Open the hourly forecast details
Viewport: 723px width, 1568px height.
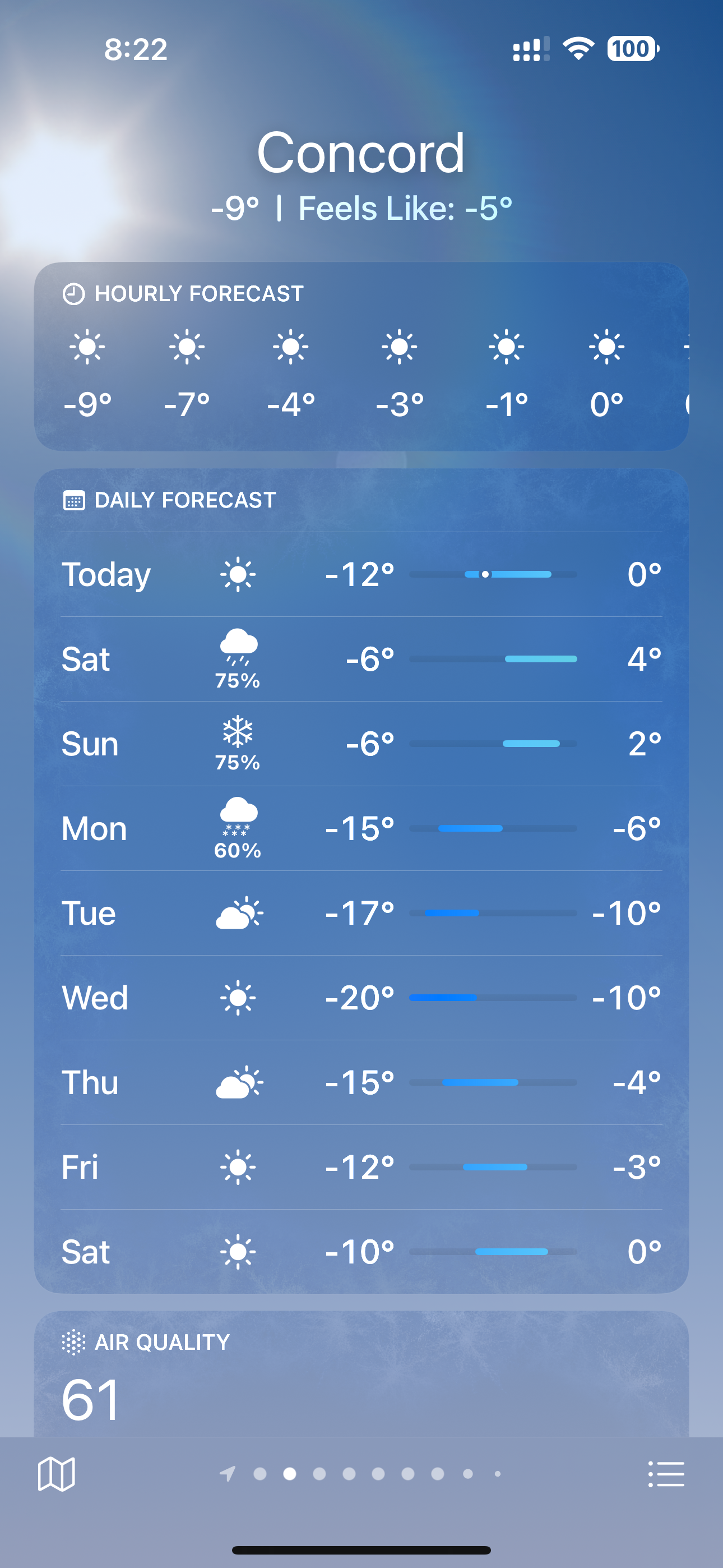(x=361, y=356)
